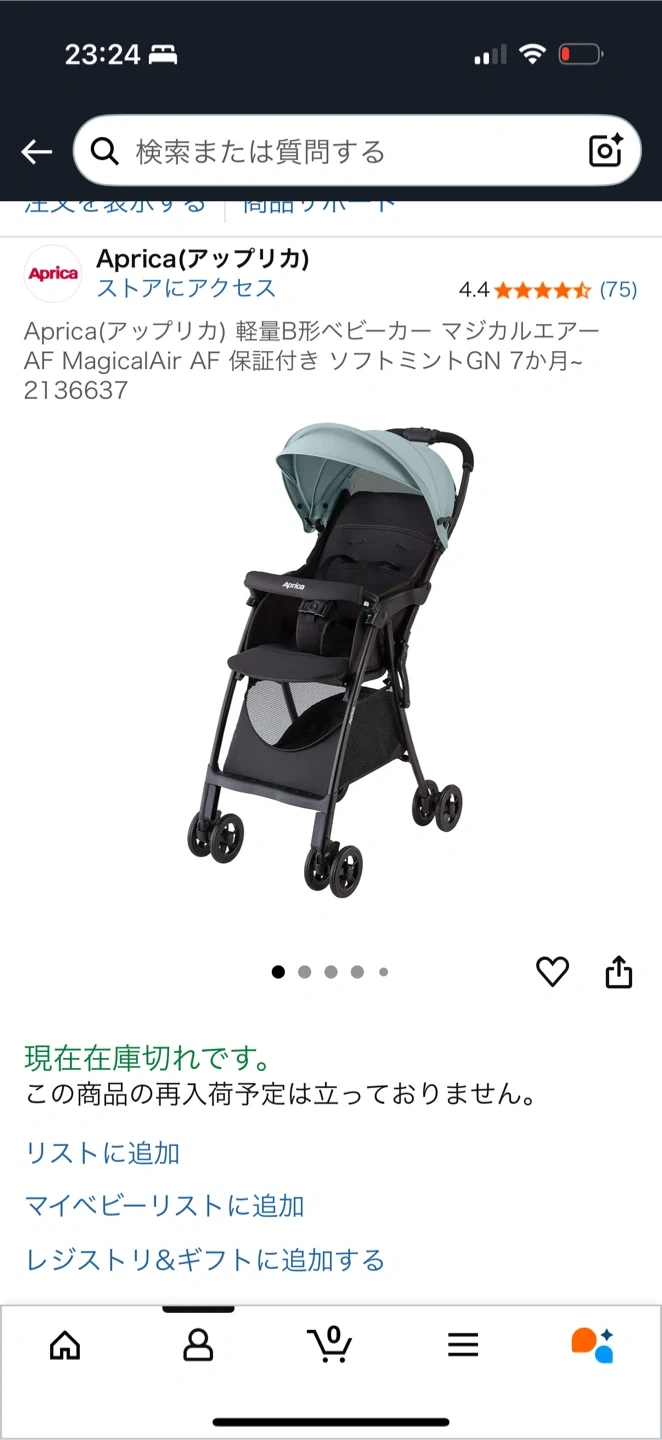Viewport: 662px width, 1440px height.
Task: View the 4.4 star rating reviews
Action: (547, 290)
